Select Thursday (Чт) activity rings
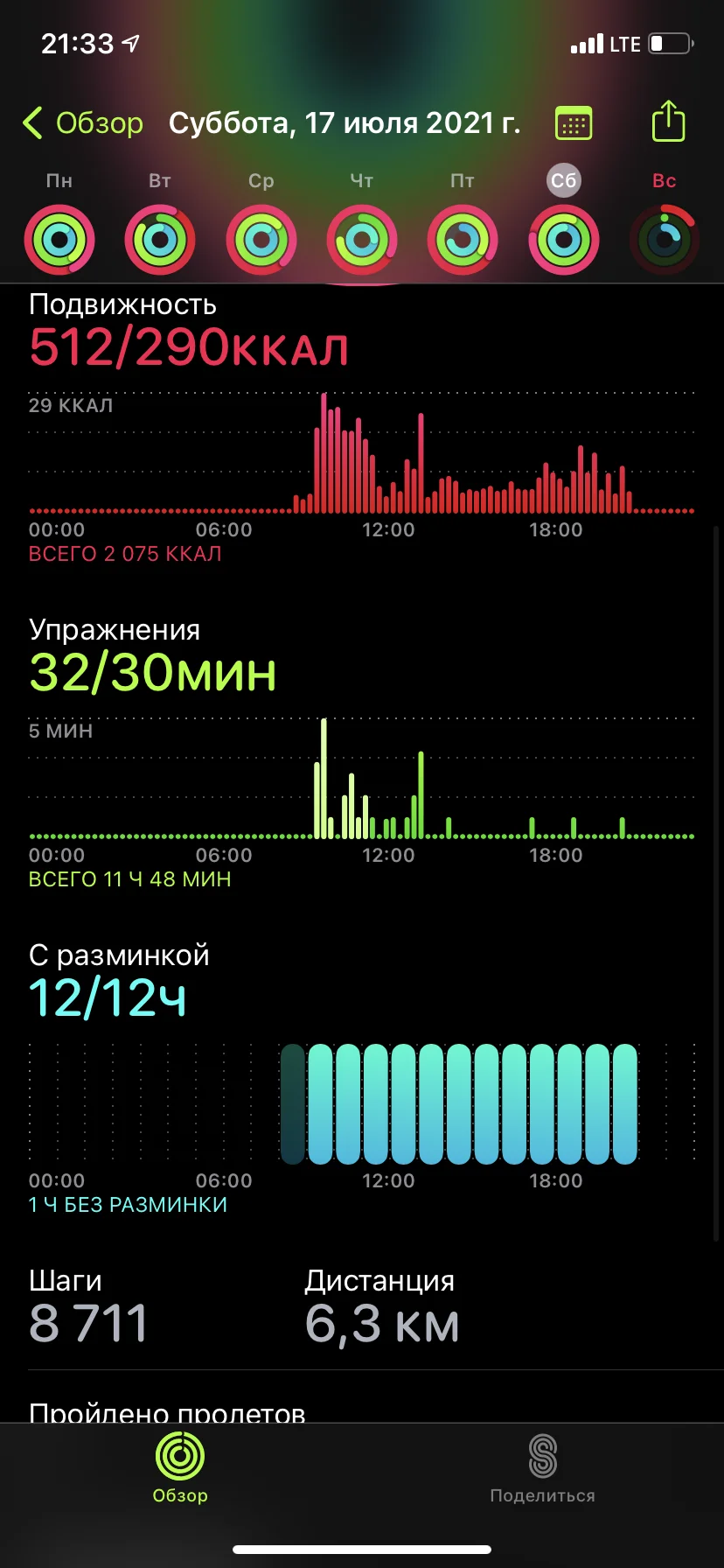Screen dimensions: 724x1568 [362, 239]
